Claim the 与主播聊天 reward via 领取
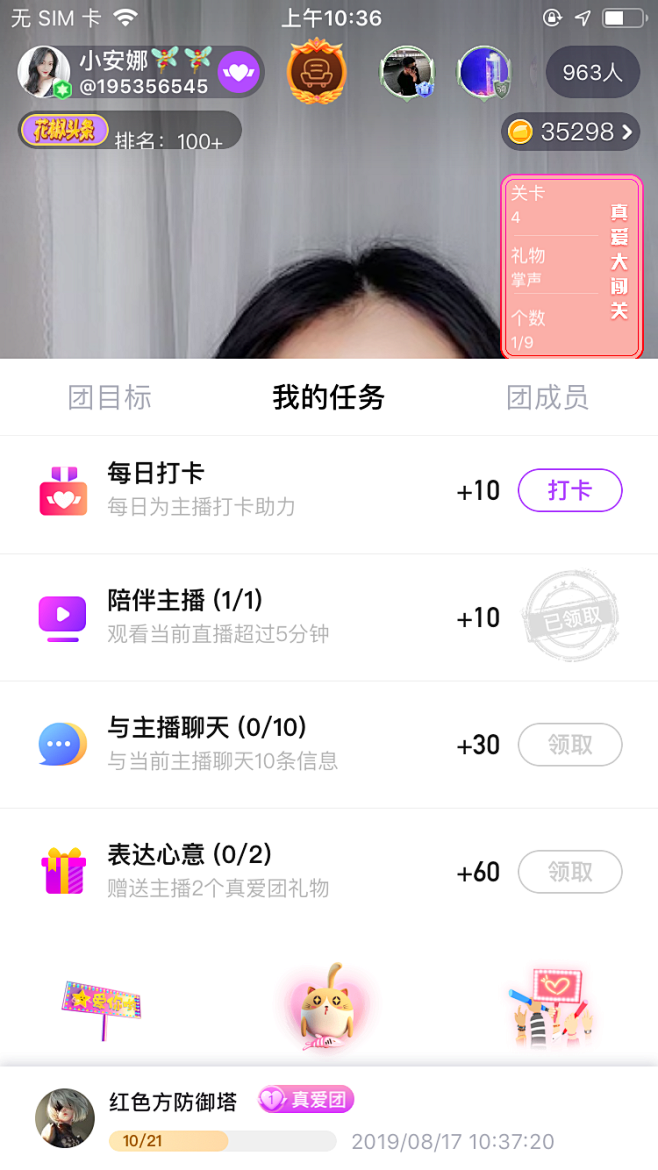The height and width of the screenshot is (1170, 658). click(x=569, y=745)
